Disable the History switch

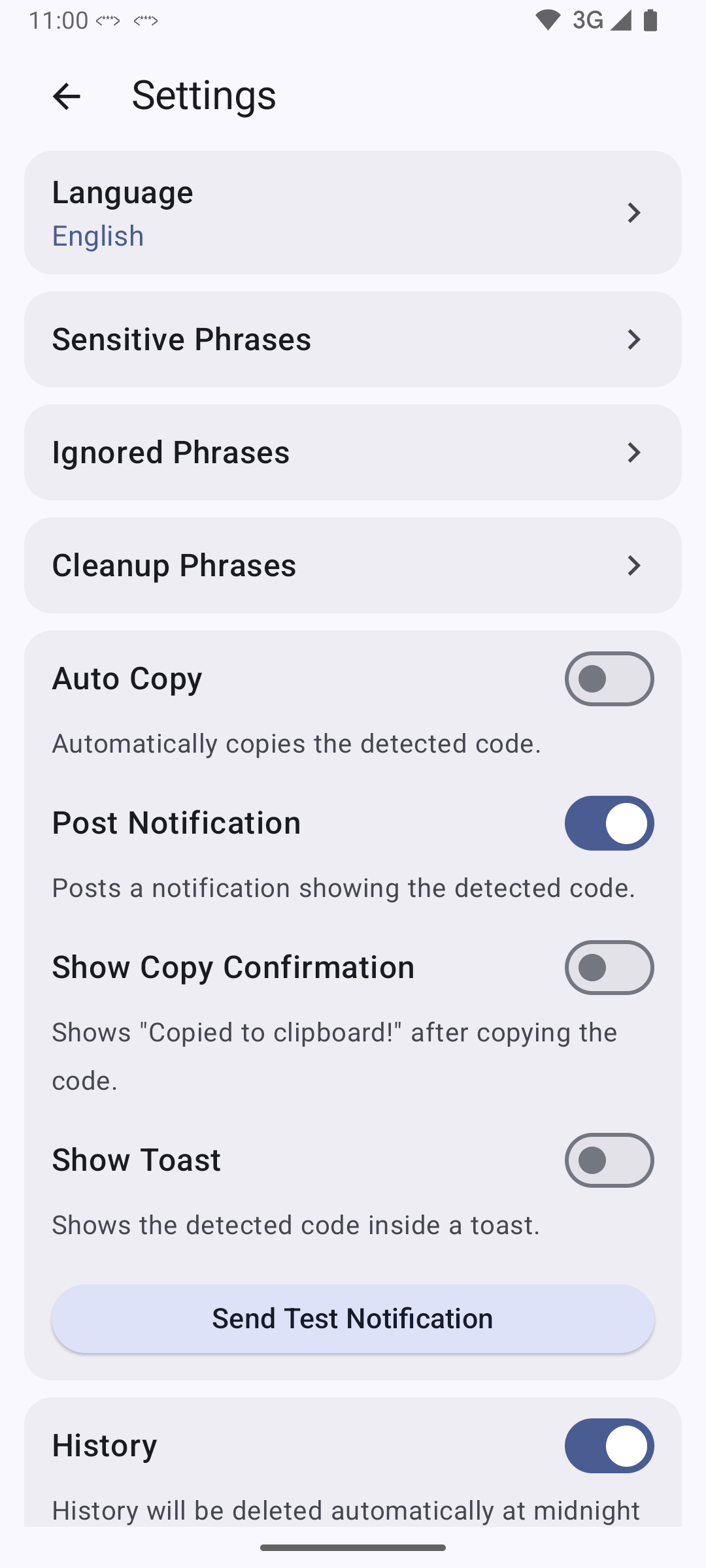pos(609,1446)
